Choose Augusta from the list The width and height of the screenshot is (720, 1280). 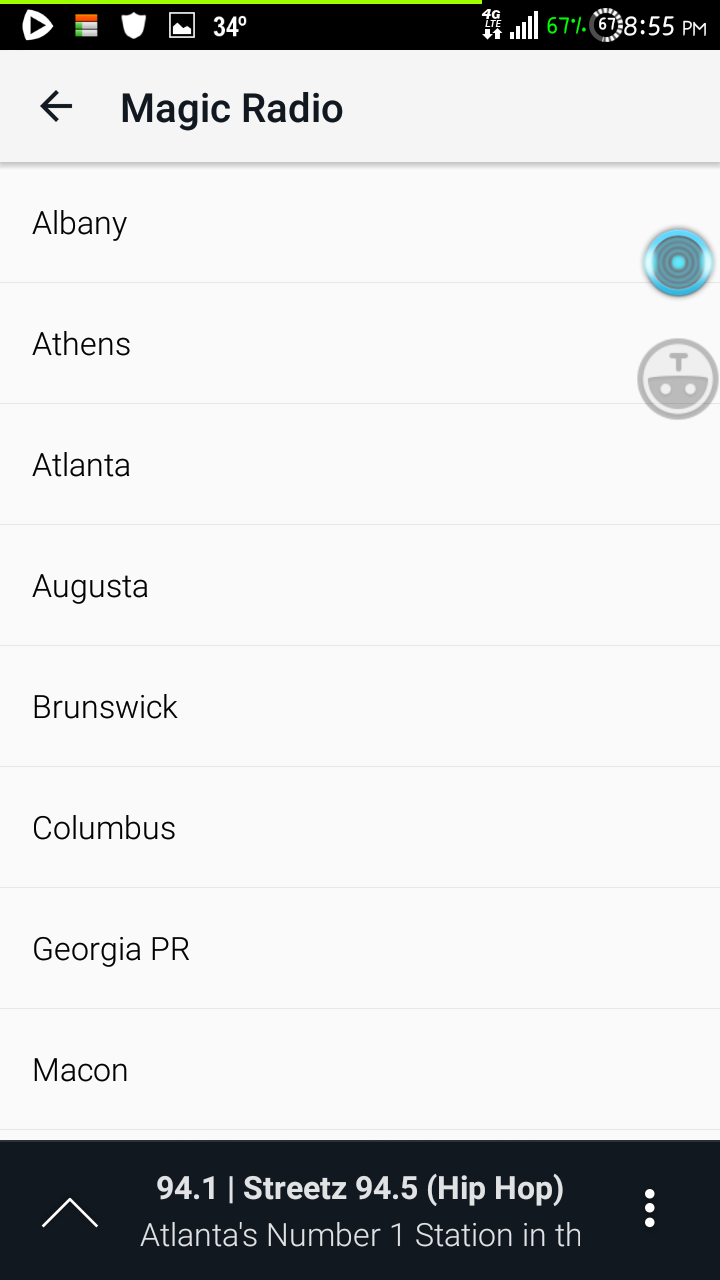pyautogui.click(x=360, y=585)
